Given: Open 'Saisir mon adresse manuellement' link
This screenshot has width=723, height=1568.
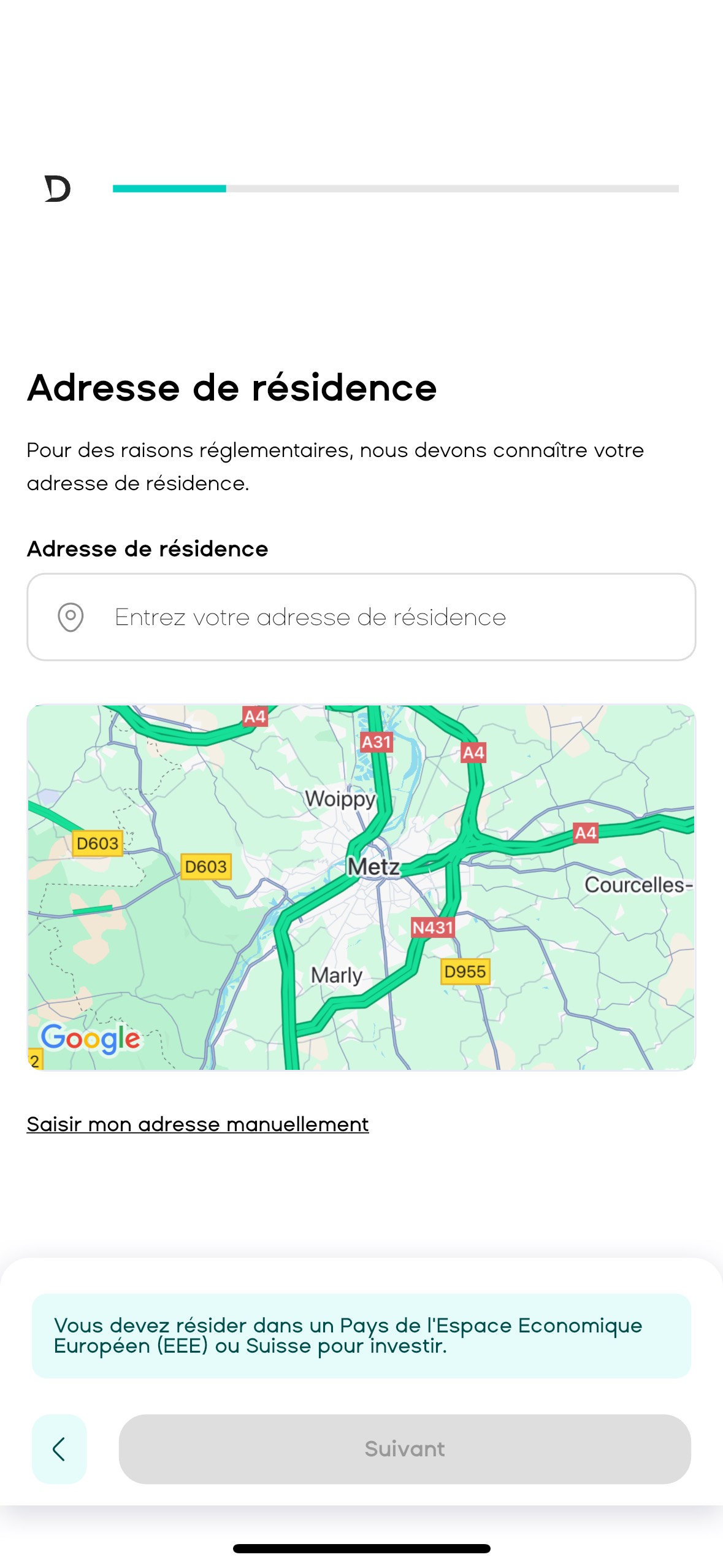Looking at the screenshot, I should (x=197, y=1124).
